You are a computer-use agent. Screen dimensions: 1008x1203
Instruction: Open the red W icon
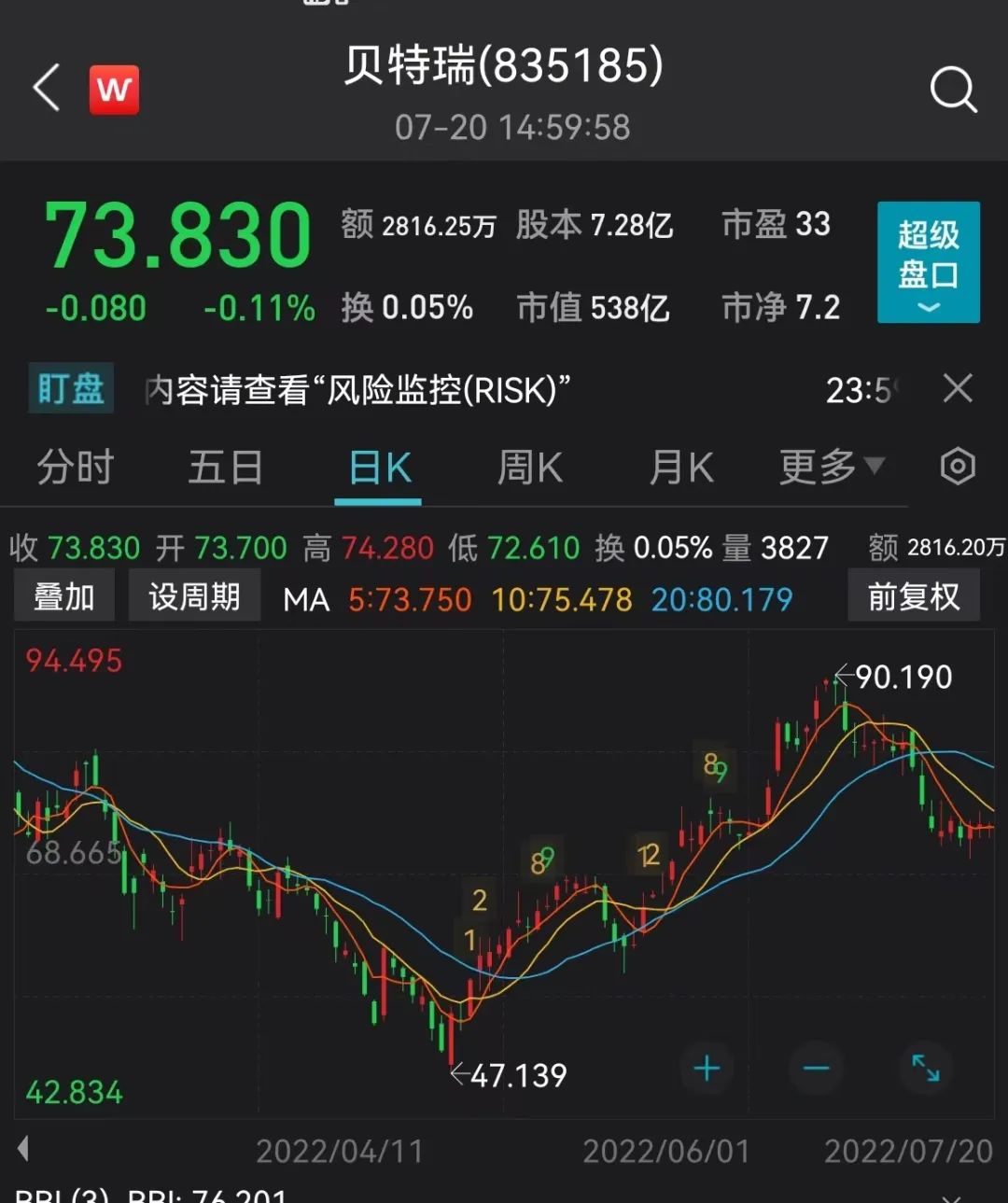(x=114, y=90)
